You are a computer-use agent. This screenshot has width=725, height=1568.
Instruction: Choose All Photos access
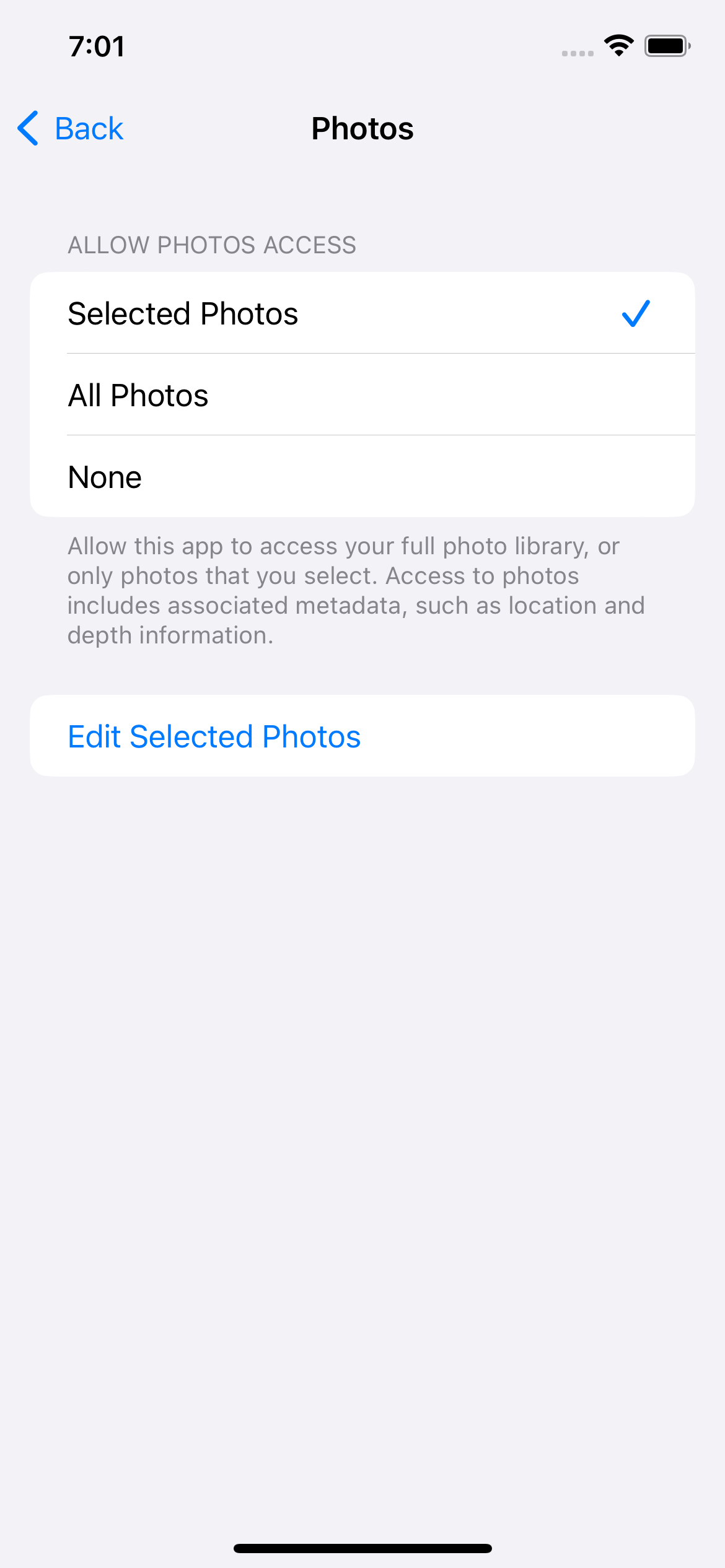[362, 395]
